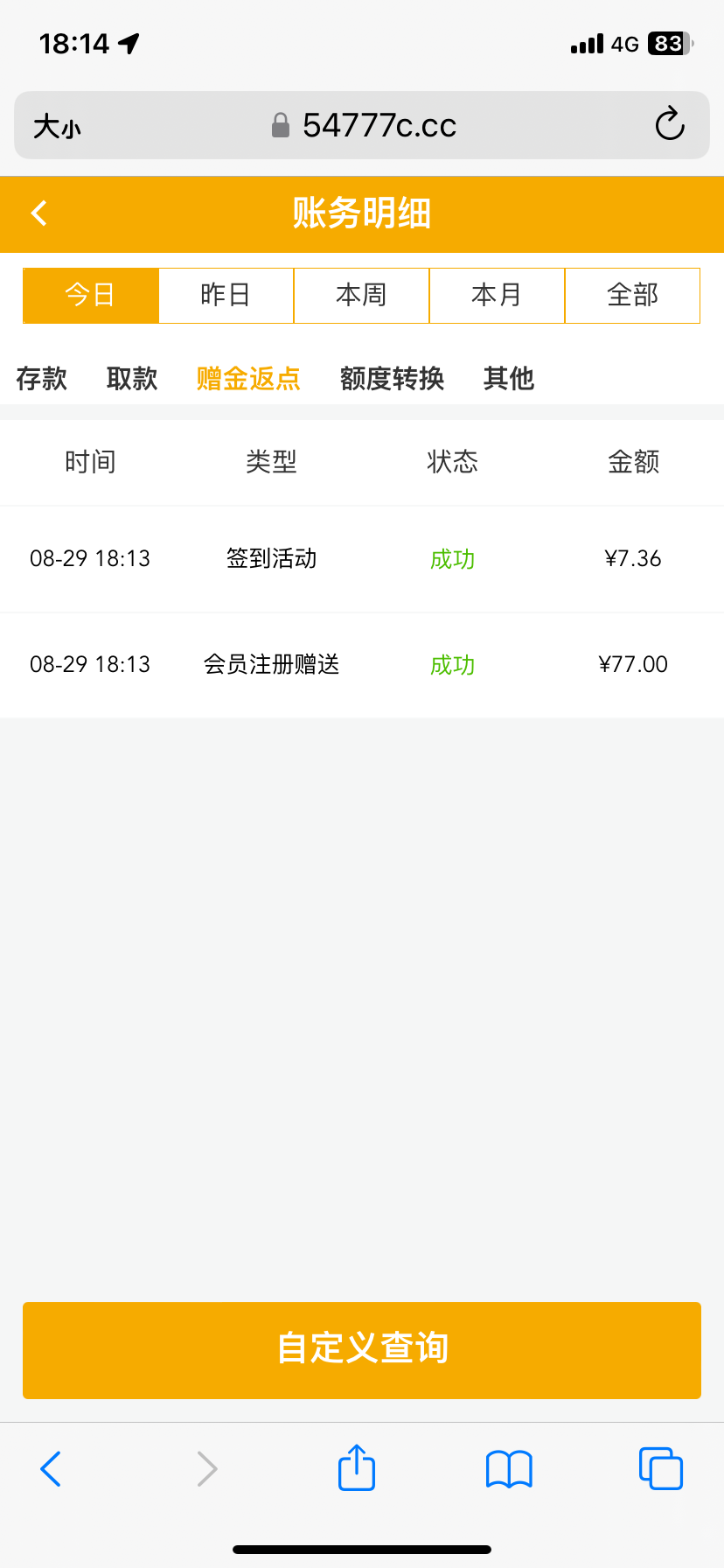Screen dimensions: 724x1568
Task: Open Safari bookmarks
Action: [x=509, y=1468]
